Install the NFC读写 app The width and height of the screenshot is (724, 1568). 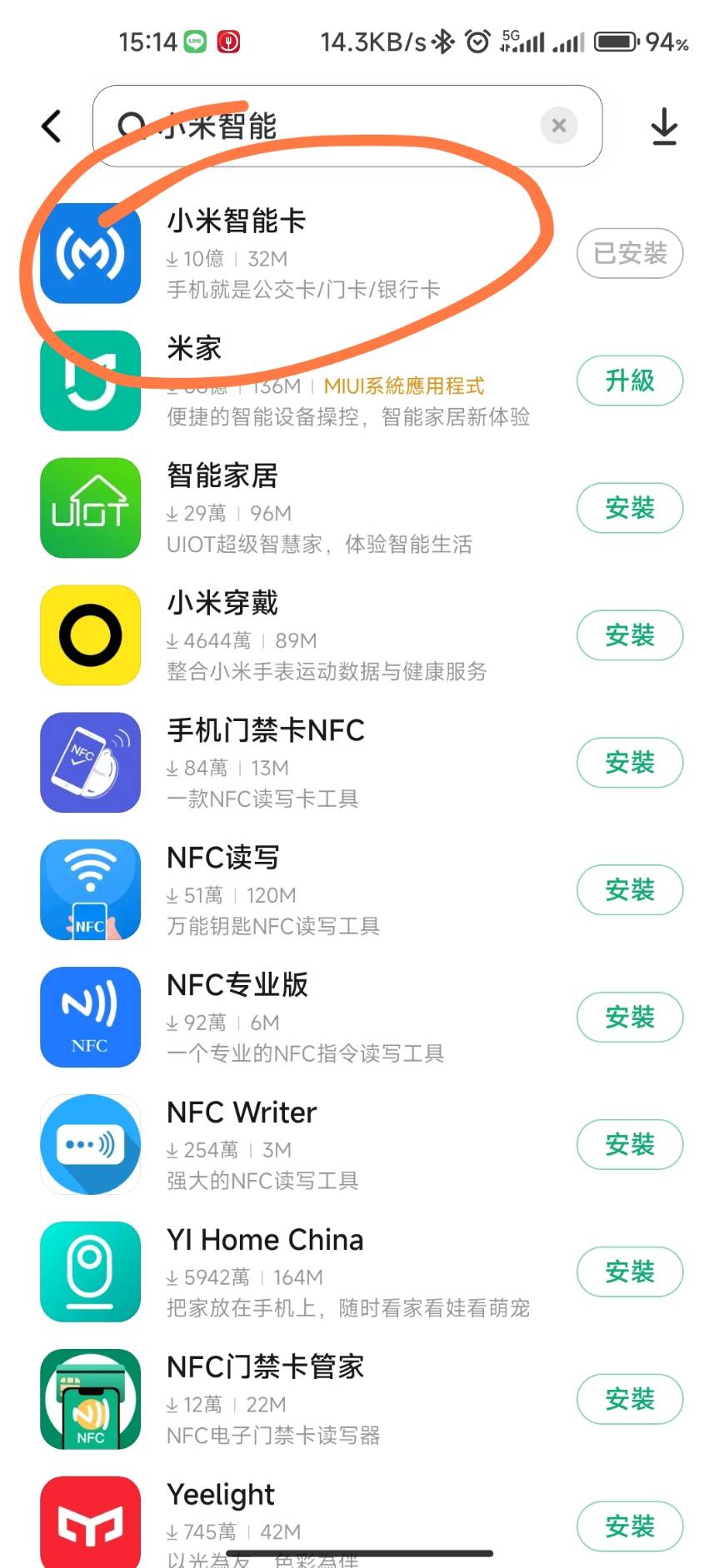[630, 890]
